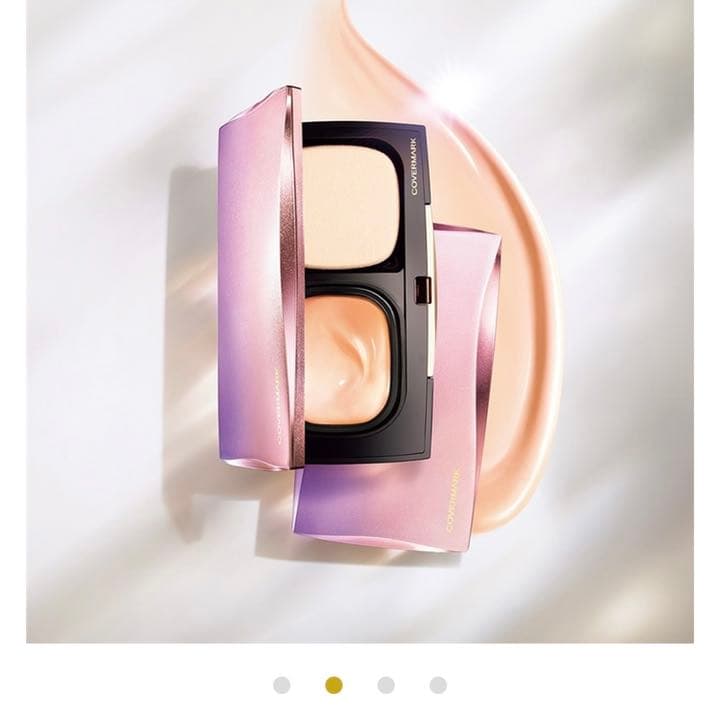
Task: Go to the fourth carousel page dot
Action: (438, 685)
